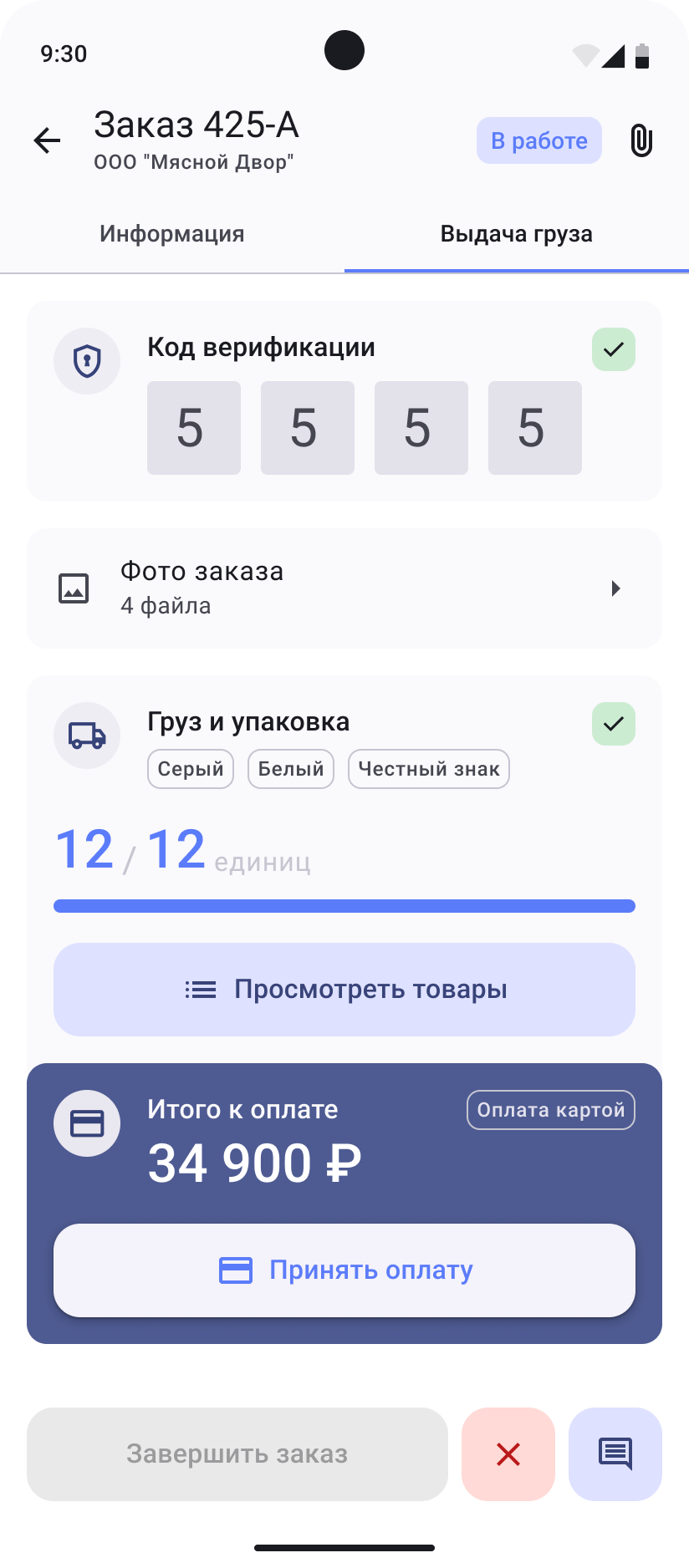Click the delivery truck icon

pyautogui.click(x=87, y=736)
